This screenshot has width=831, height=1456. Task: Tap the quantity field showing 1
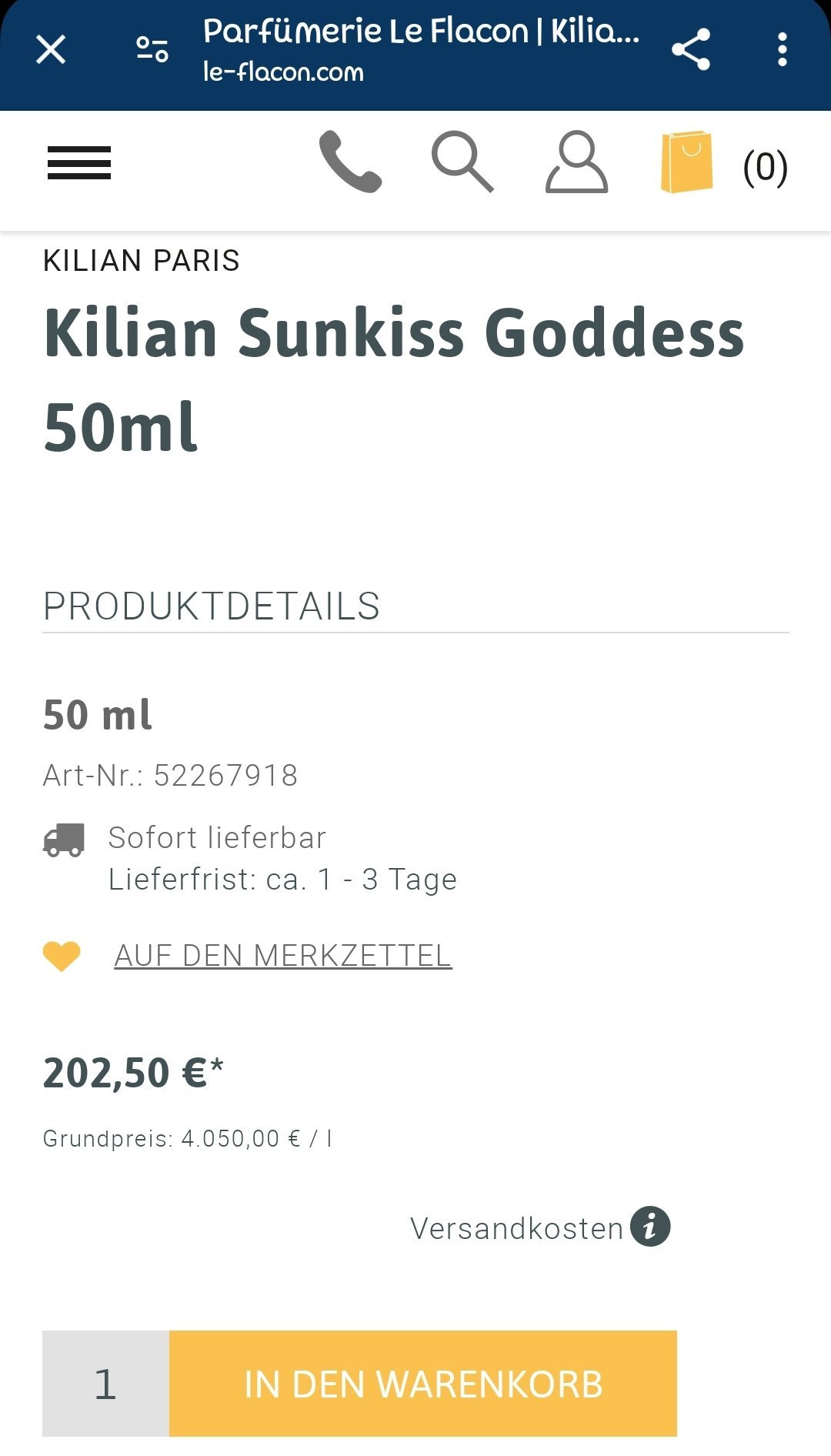[x=105, y=1384]
